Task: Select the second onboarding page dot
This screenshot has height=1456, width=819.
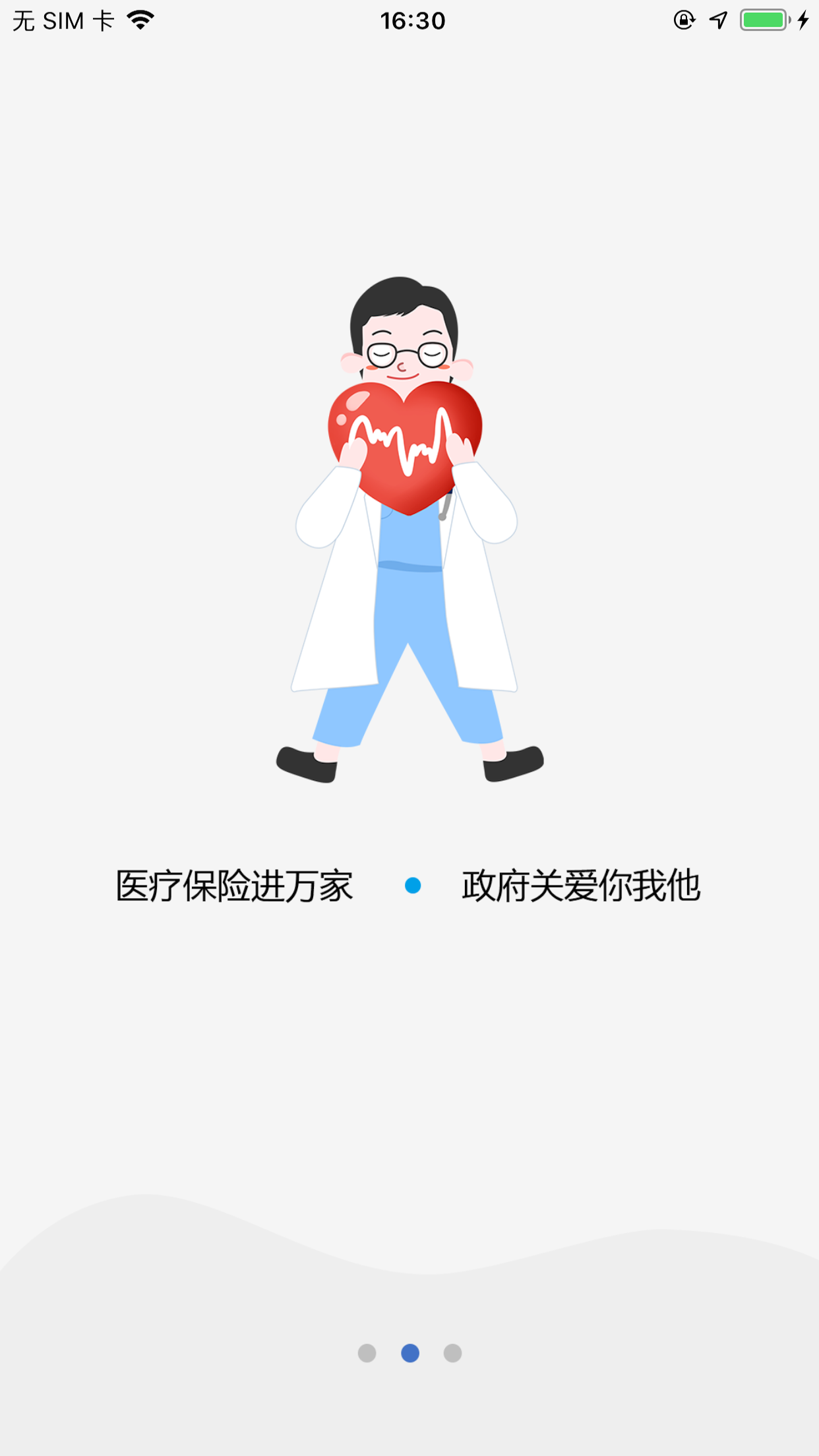Action: pyautogui.click(x=410, y=1353)
